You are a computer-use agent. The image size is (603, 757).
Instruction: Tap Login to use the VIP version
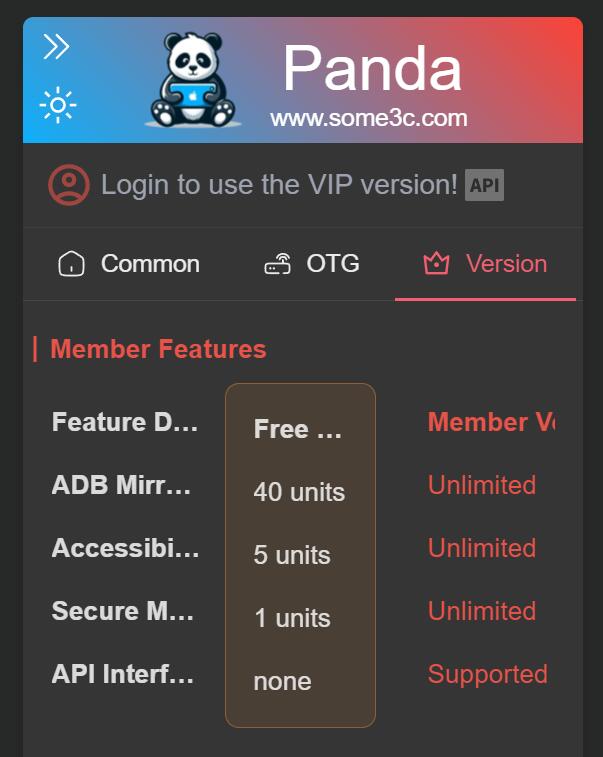point(279,184)
